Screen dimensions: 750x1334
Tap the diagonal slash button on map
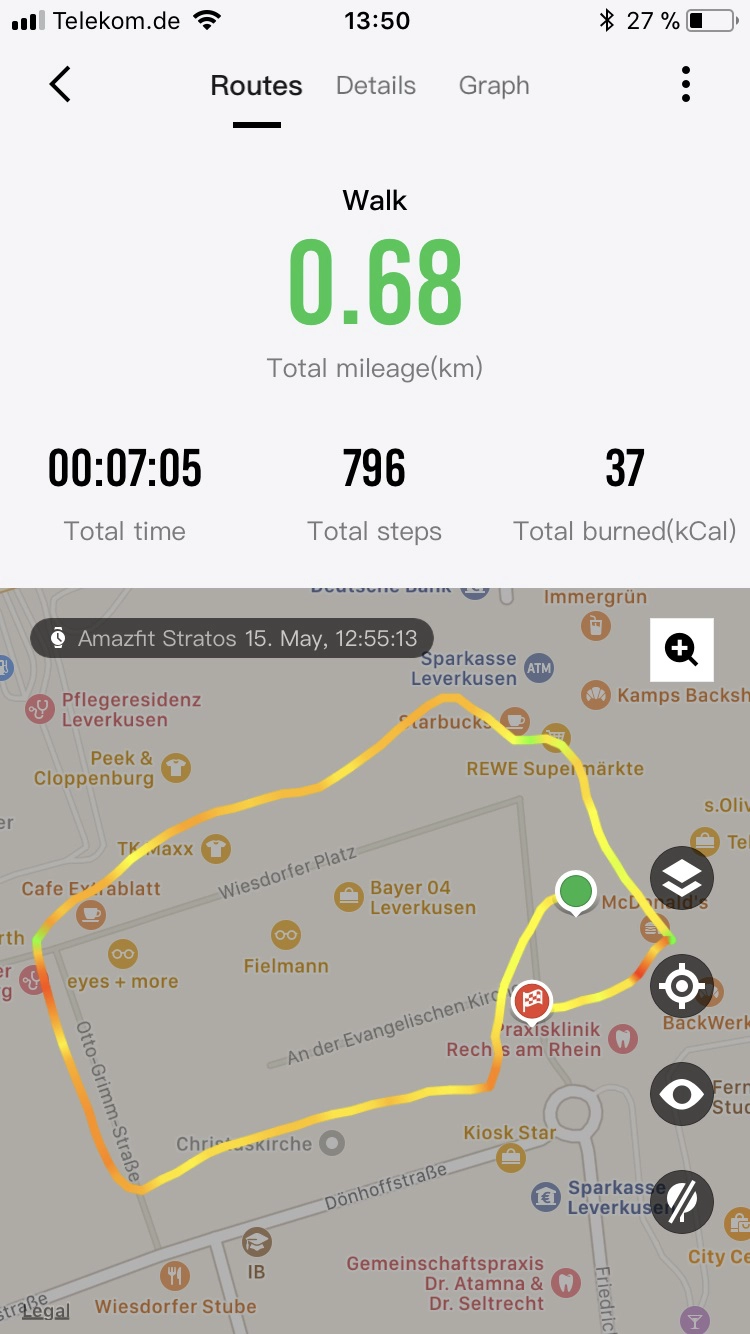[682, 1200]
